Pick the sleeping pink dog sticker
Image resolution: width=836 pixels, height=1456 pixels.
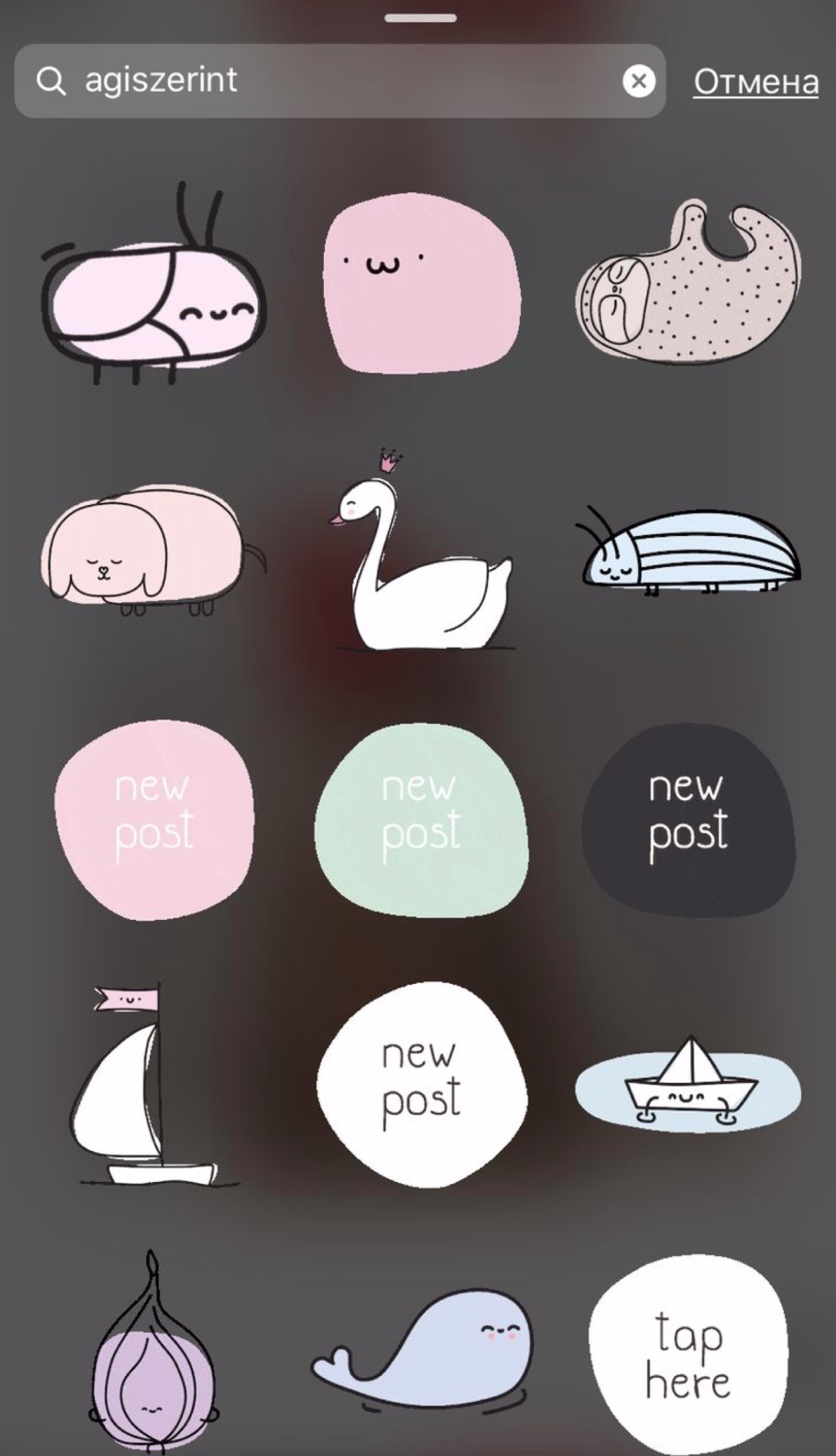(153, 551)
